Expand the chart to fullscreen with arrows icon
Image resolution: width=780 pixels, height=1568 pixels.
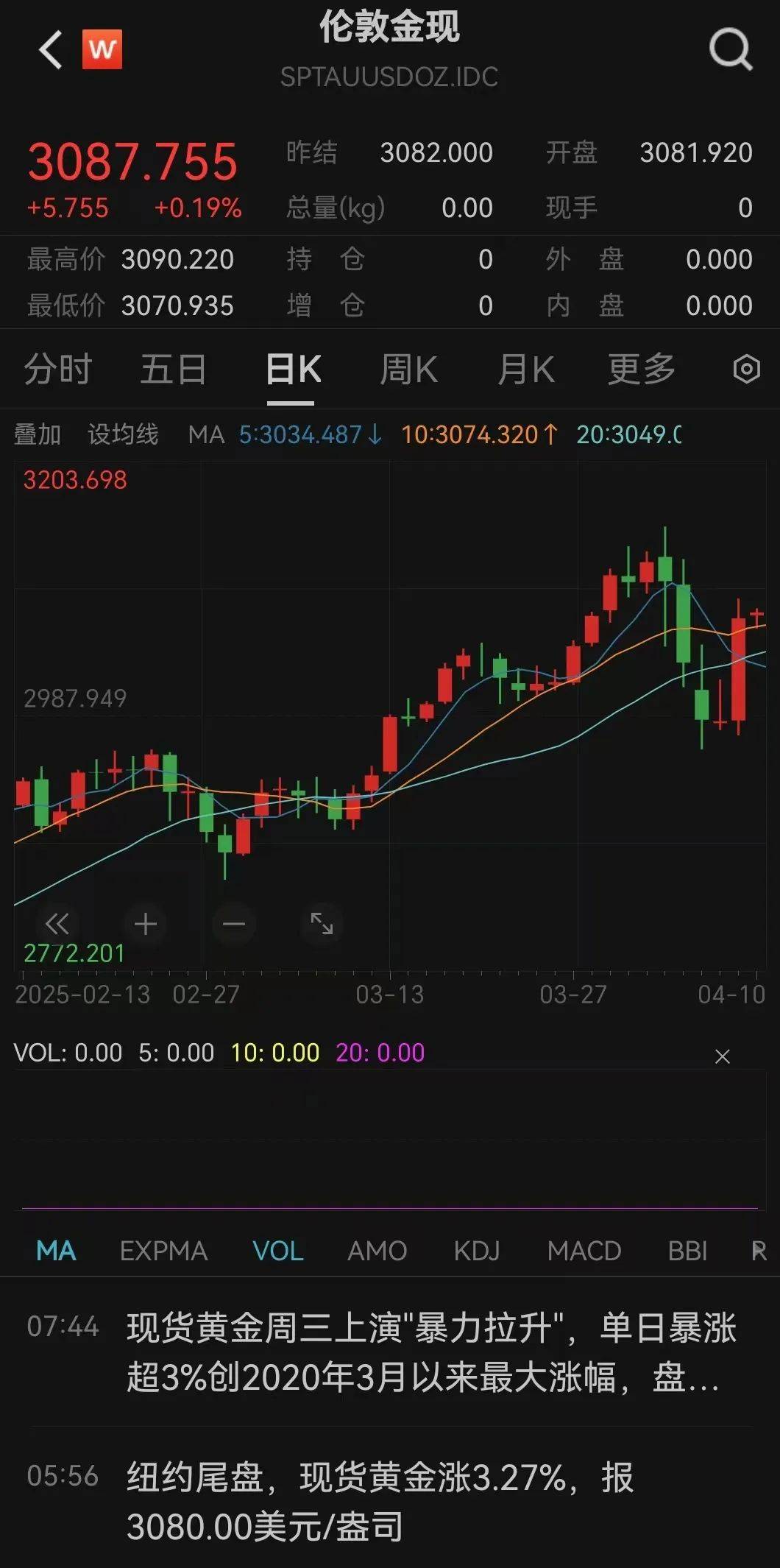click(x=321, y=924)
